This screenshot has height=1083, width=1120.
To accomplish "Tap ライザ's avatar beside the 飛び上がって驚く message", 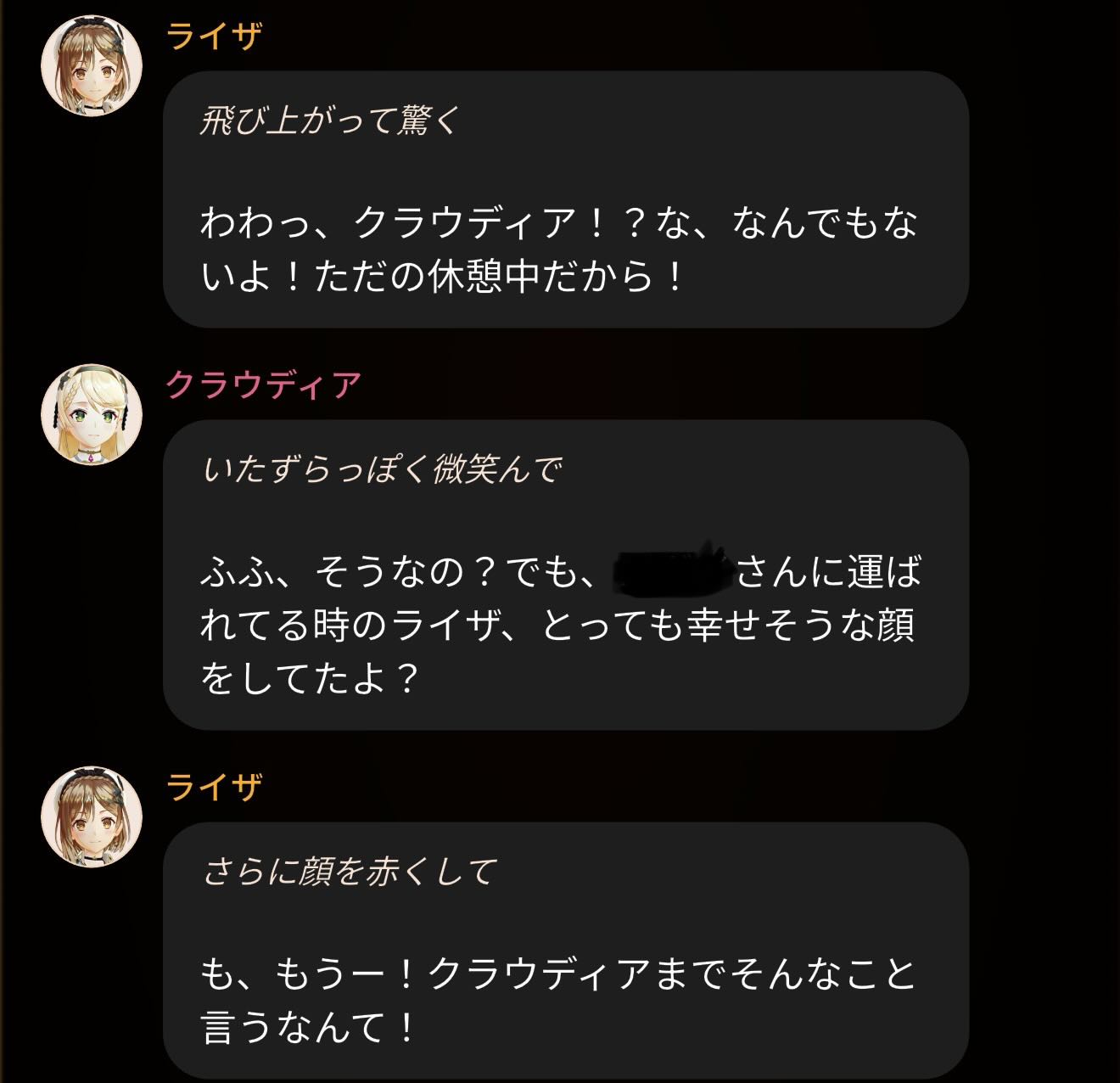I will click(92, 65).
